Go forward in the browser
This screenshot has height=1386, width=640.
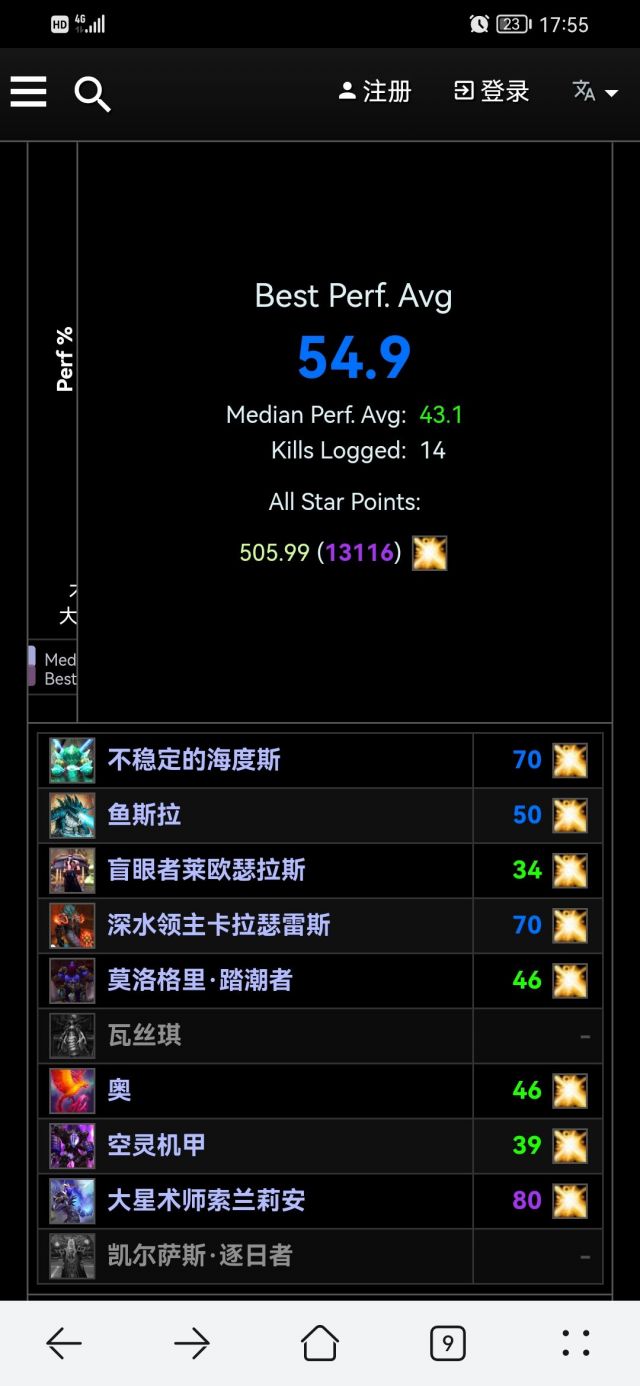192,1343
